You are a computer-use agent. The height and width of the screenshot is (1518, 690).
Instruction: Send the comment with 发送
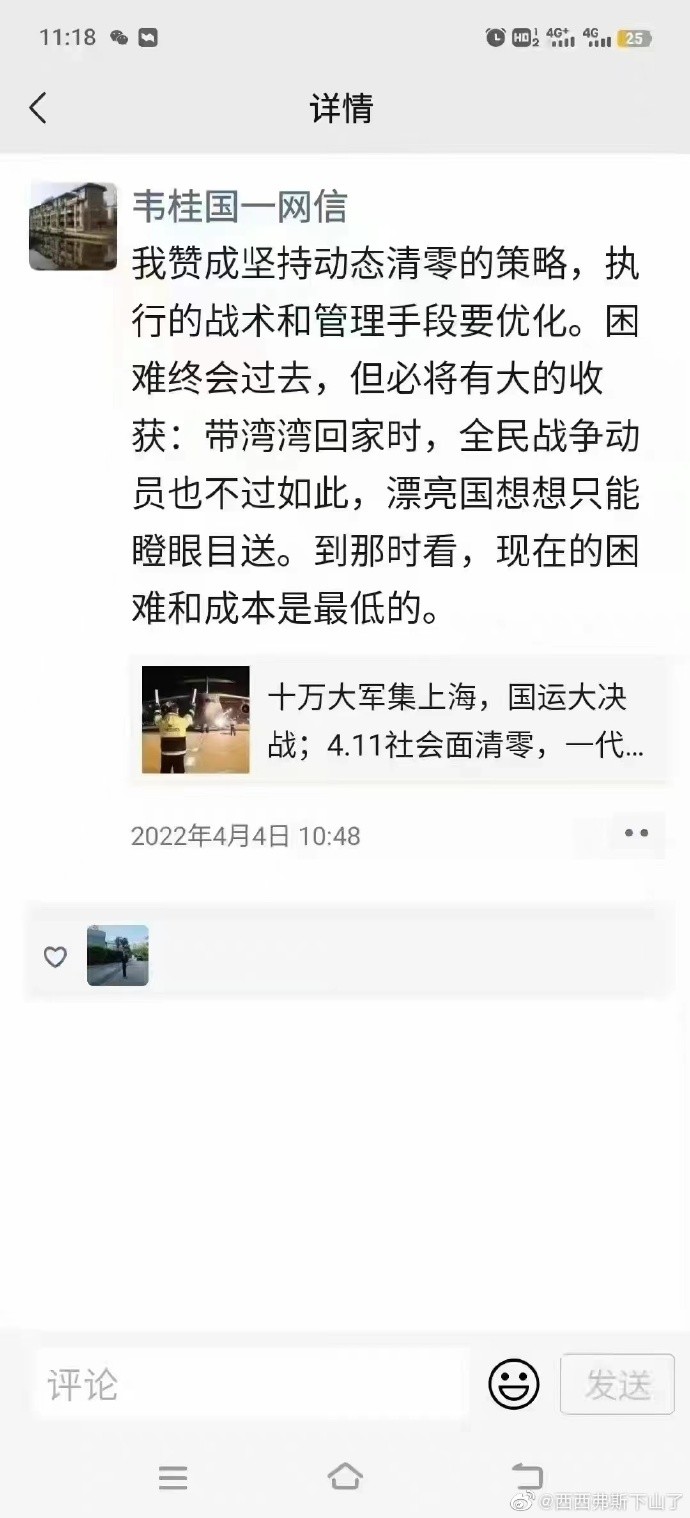pyautogui.click(x=617, y=1385)
